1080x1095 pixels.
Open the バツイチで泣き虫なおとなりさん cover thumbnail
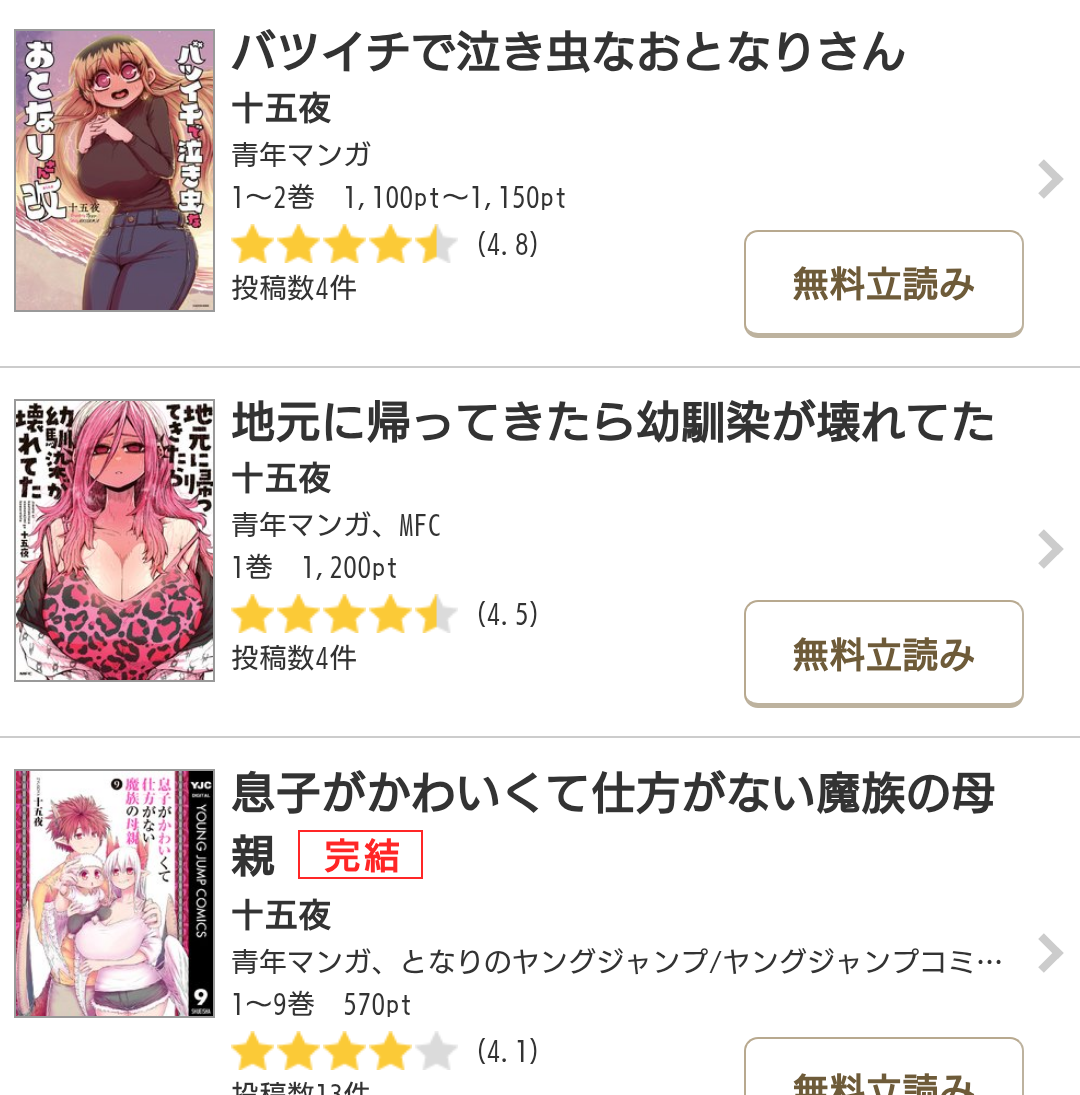click(x=114, y=170)
